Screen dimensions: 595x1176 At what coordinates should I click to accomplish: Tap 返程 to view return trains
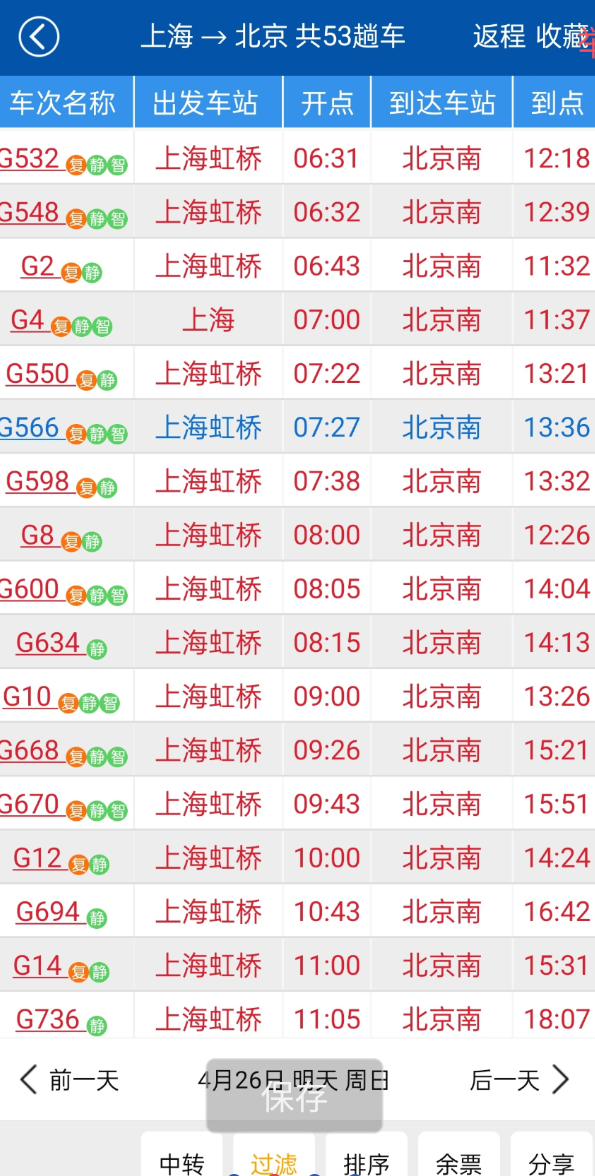[499, 36]
